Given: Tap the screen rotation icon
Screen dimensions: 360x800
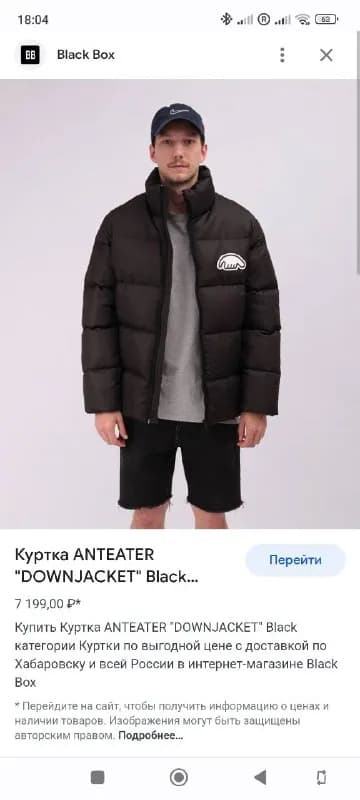Looking at the screenshot, I should (x=321, y=777).
